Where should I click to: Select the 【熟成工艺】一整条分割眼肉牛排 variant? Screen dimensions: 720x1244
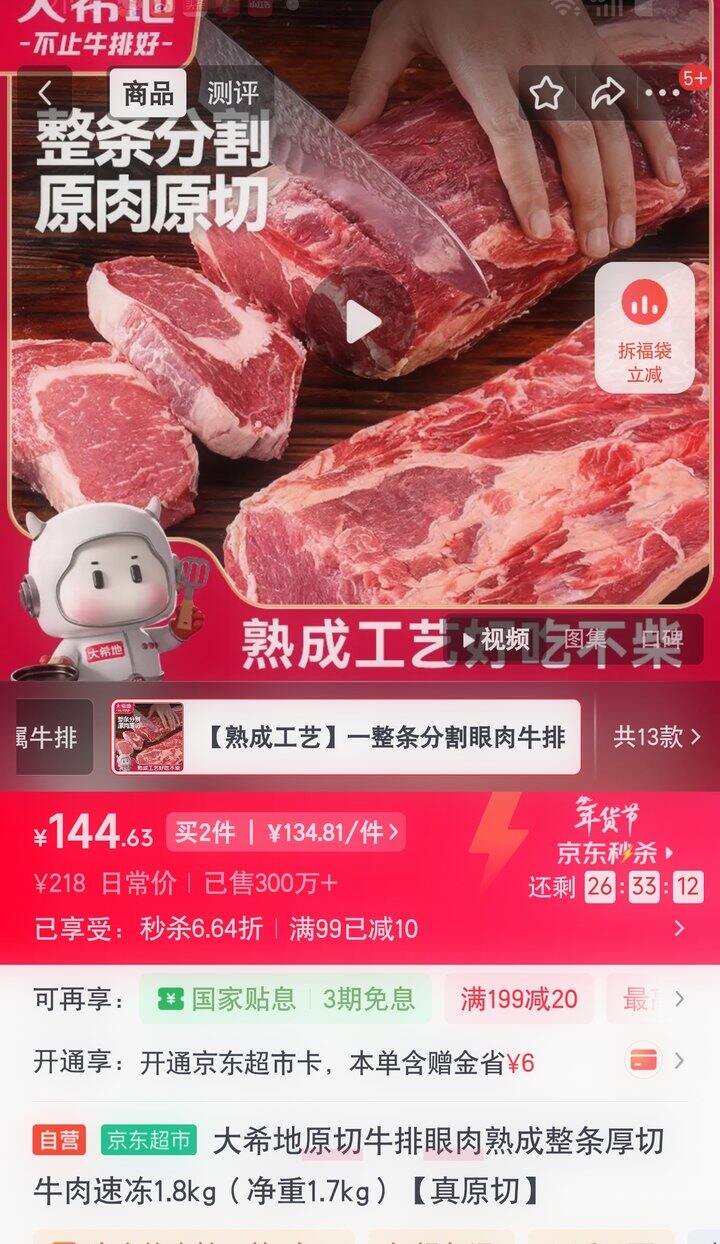click(346, 737)
